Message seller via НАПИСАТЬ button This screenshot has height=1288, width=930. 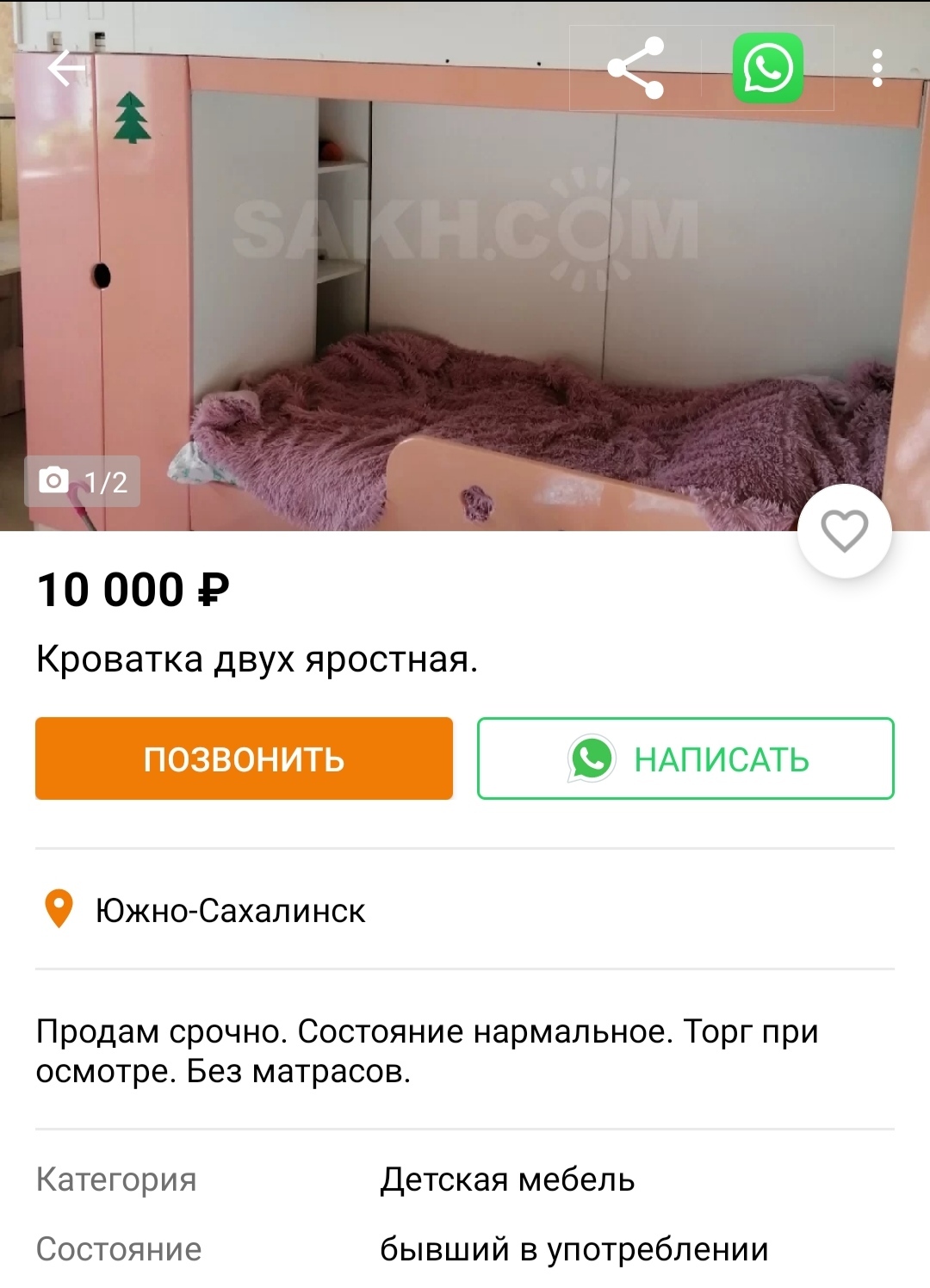[x=685, y=759]
